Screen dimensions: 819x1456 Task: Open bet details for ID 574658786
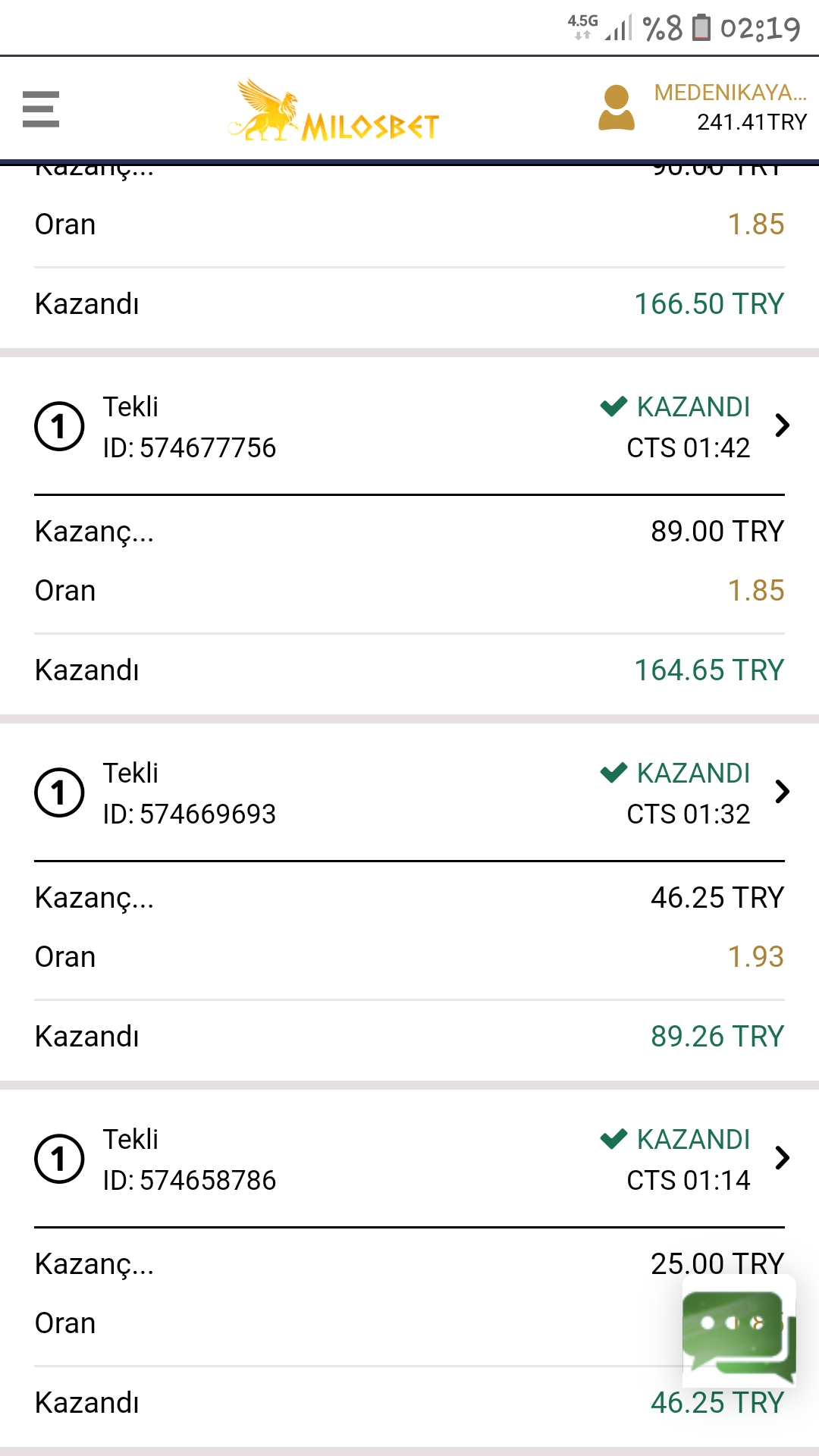[x=783, y=1158]
